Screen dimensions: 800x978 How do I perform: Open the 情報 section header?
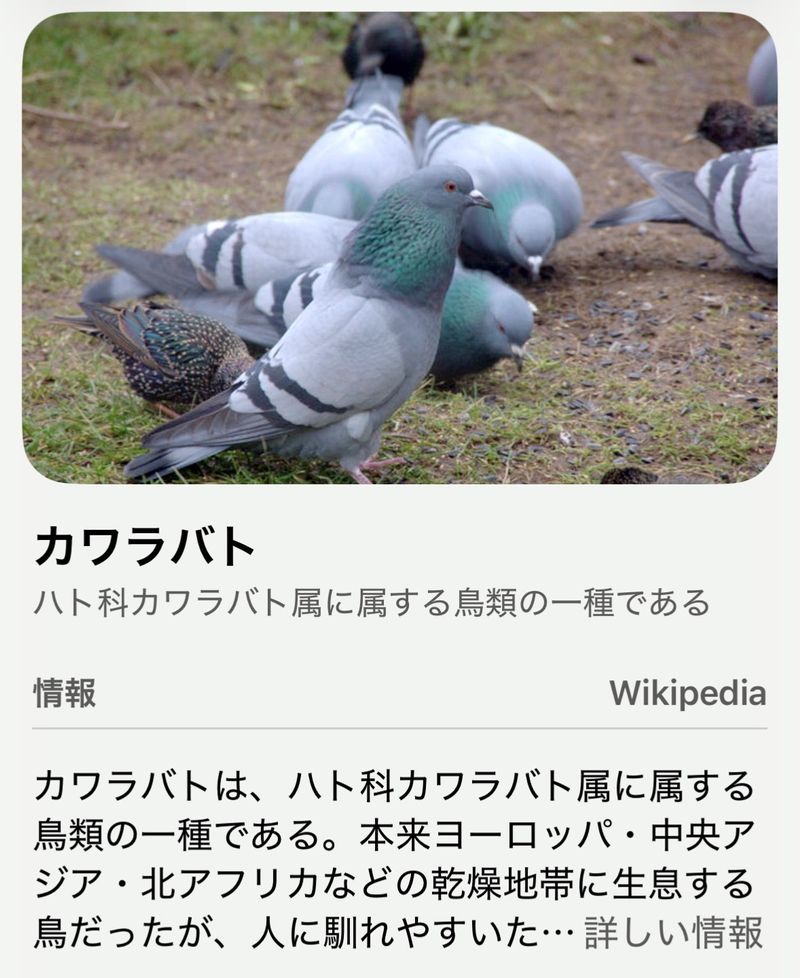(62, 690)
